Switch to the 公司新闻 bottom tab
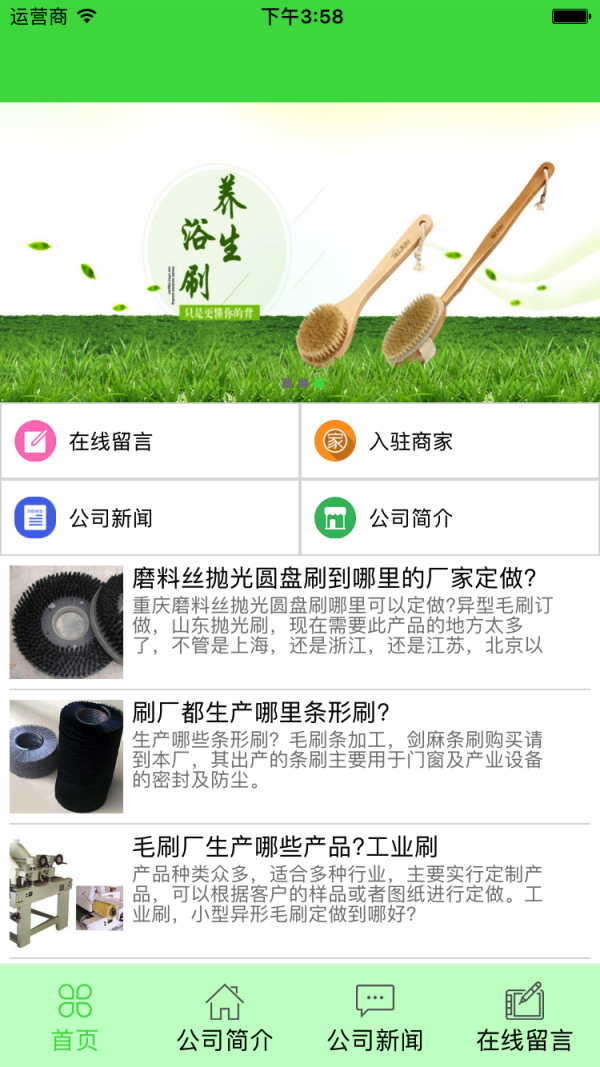The height and width of the screenshot is (1067, 600). (375, 1016)
